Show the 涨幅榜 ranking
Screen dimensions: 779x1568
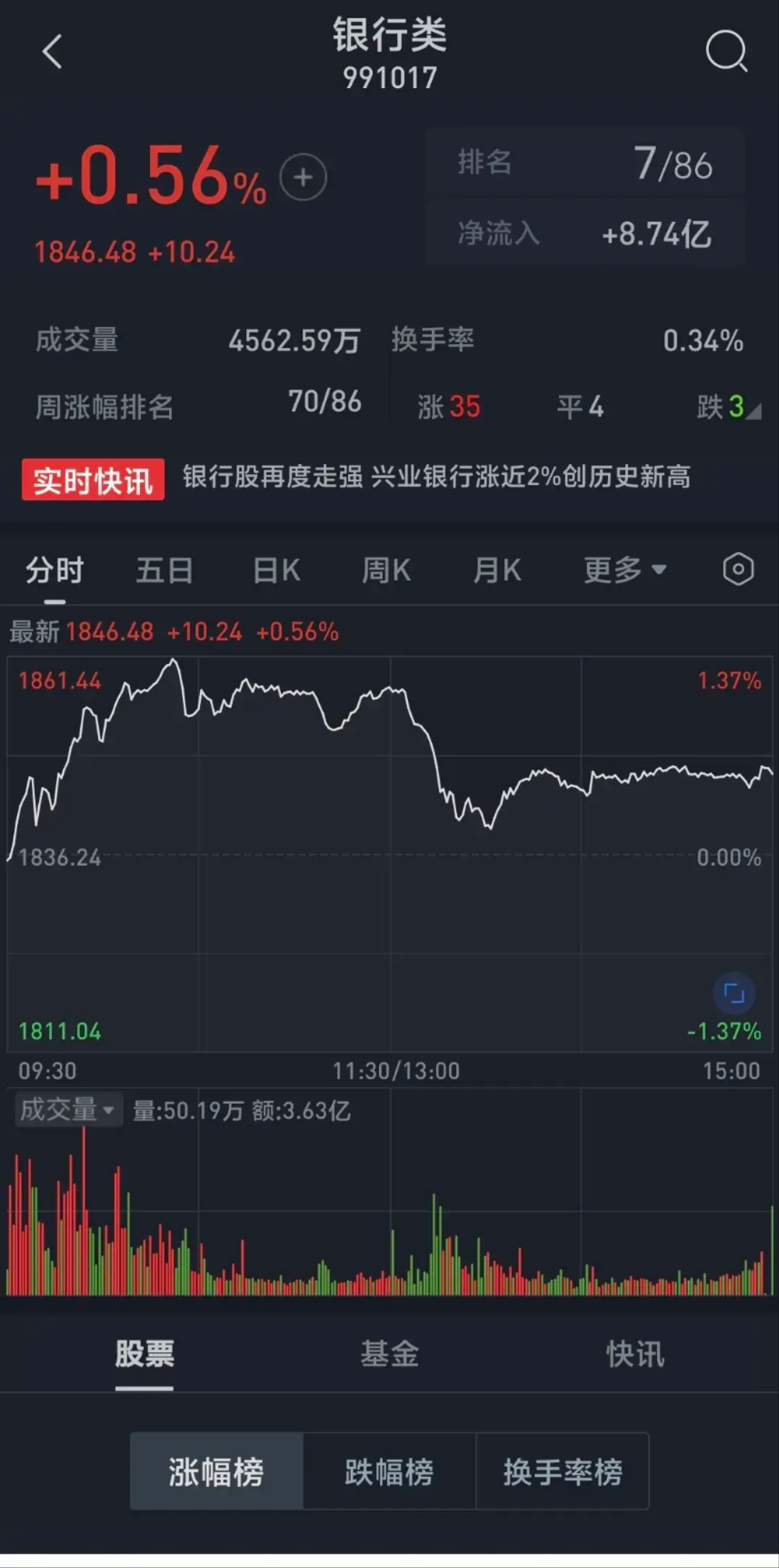click(x=217, y=1471)
